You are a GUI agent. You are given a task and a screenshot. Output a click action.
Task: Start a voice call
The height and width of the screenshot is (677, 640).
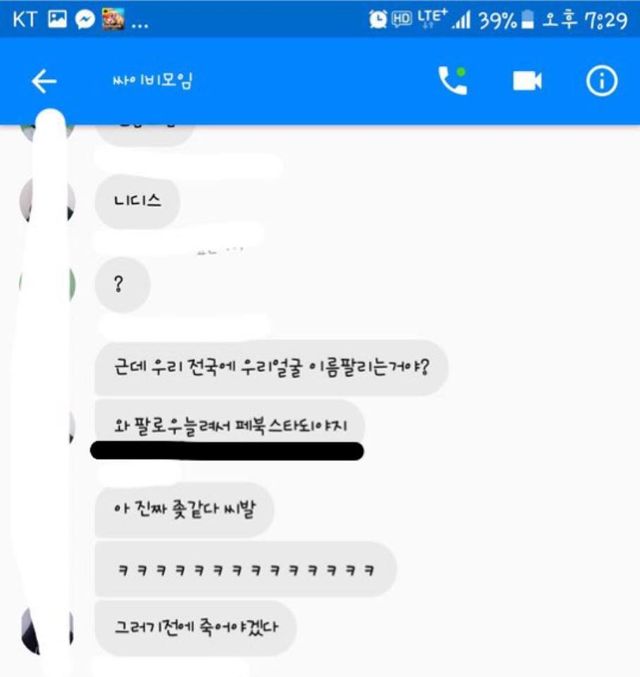[x=451, y=82]
